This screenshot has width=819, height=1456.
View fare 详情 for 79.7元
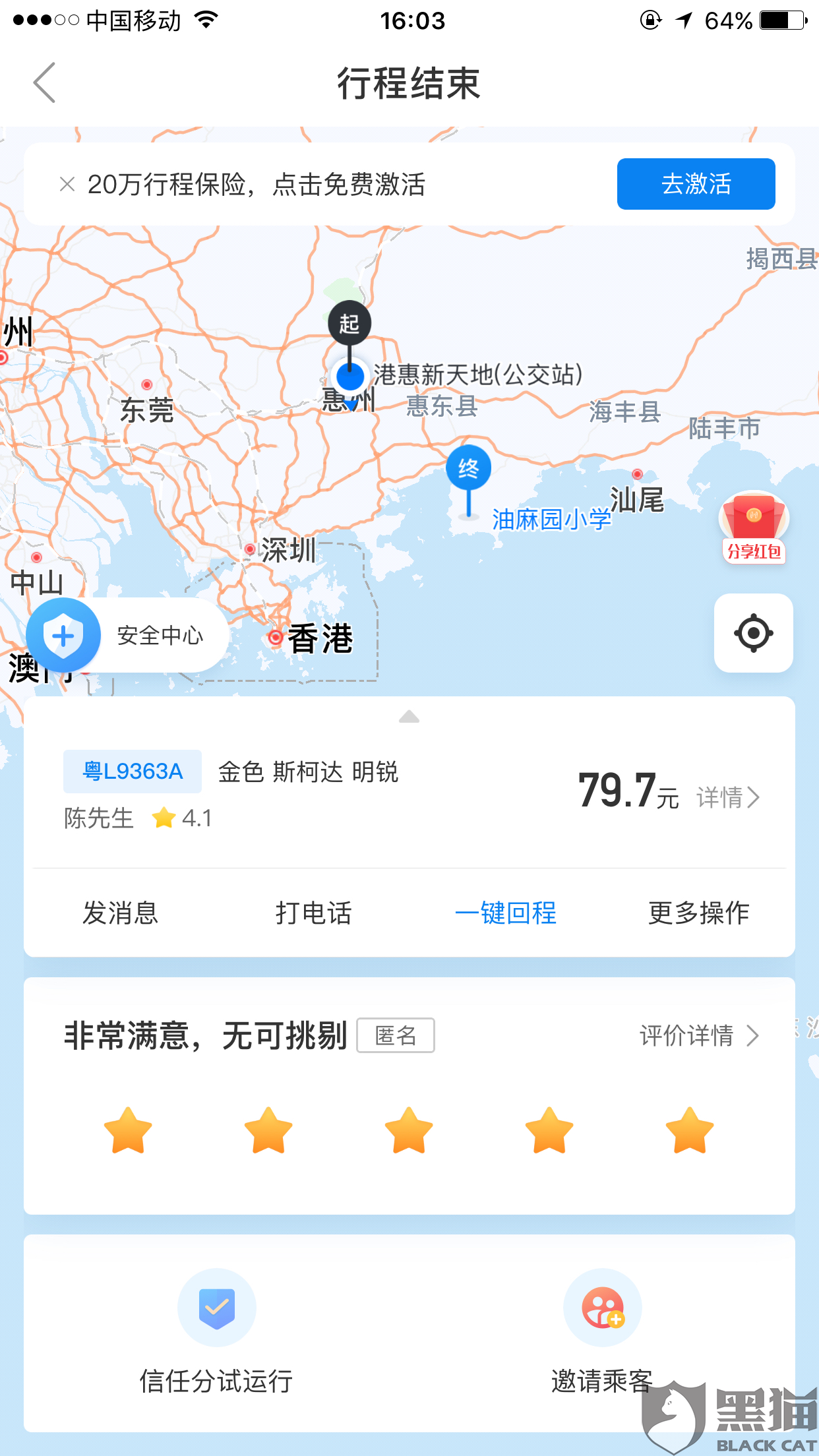(728, 797)
